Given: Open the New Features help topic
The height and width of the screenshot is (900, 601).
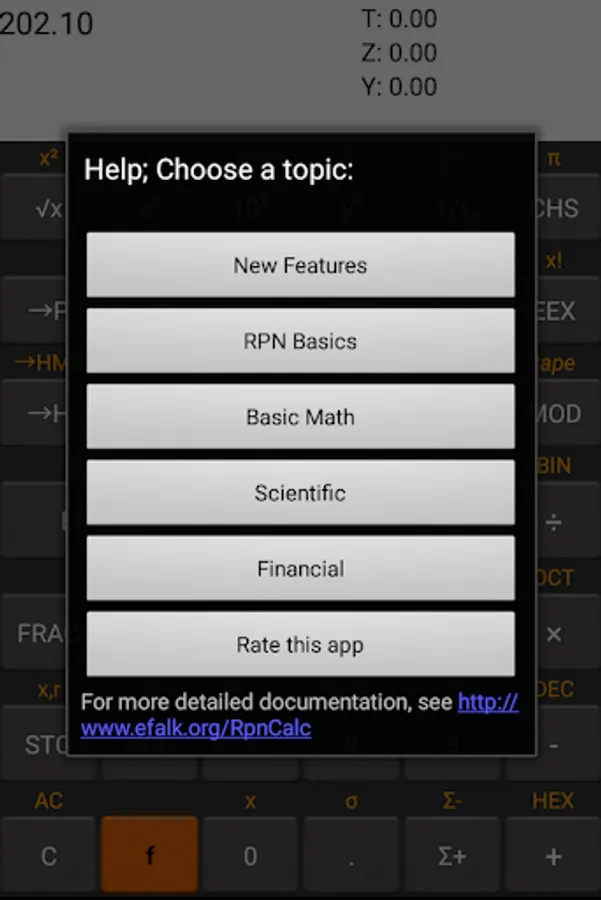Looking at the screenshot, I should [x=300, y=265].
